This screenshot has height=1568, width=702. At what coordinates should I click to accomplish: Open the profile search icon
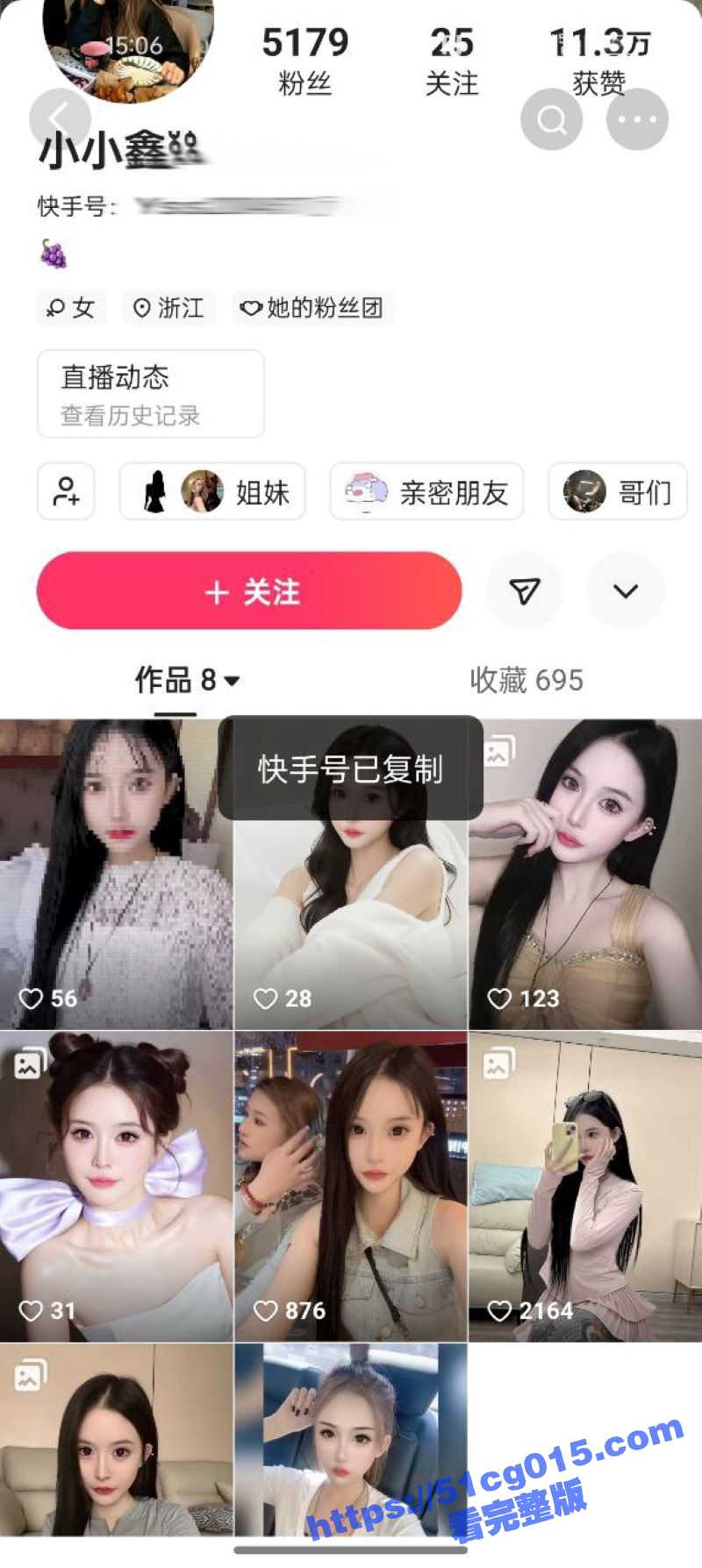tap(550, 119)
